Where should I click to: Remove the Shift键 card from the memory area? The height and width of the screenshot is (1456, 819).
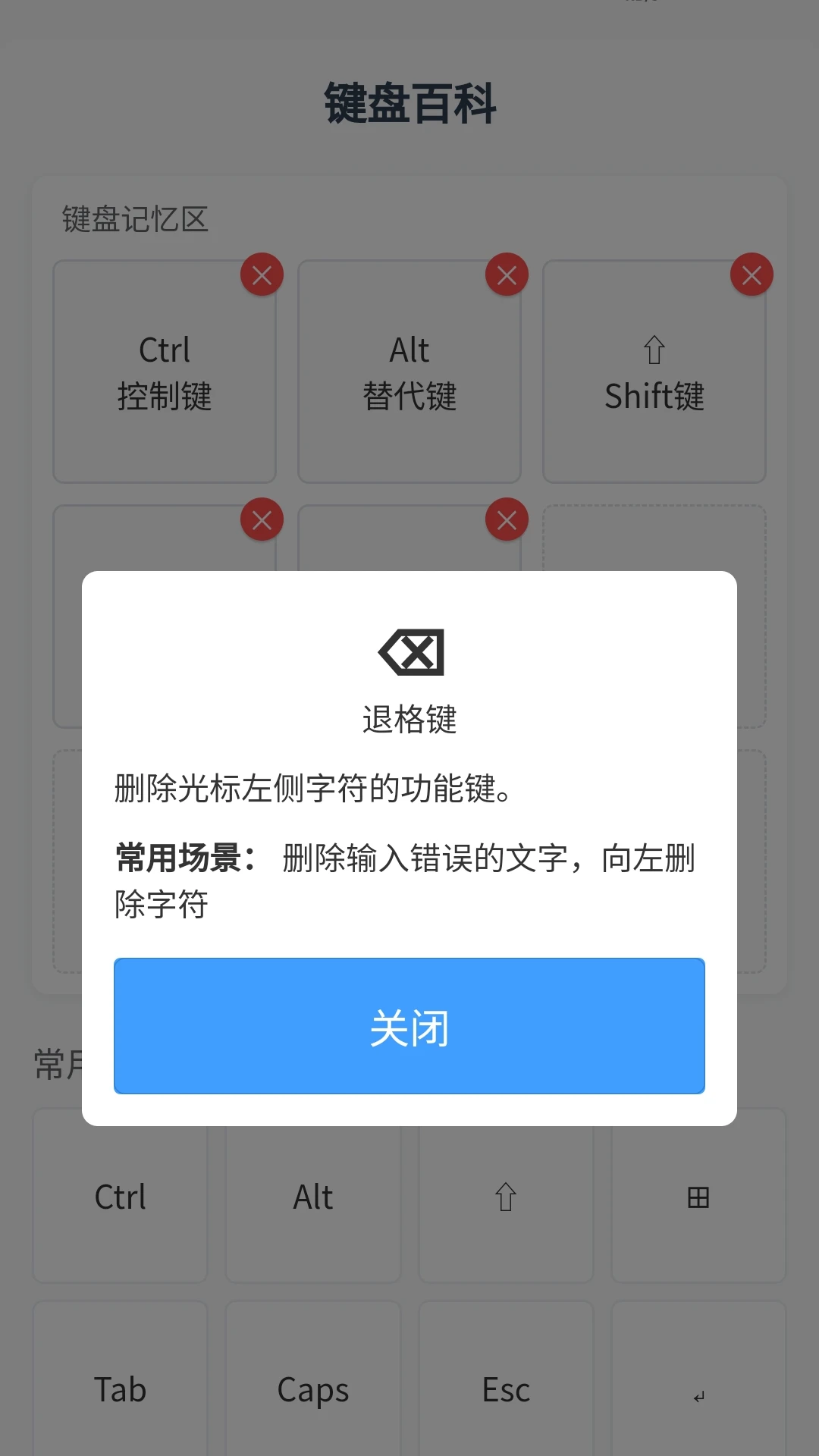click(x=751, y=275)
